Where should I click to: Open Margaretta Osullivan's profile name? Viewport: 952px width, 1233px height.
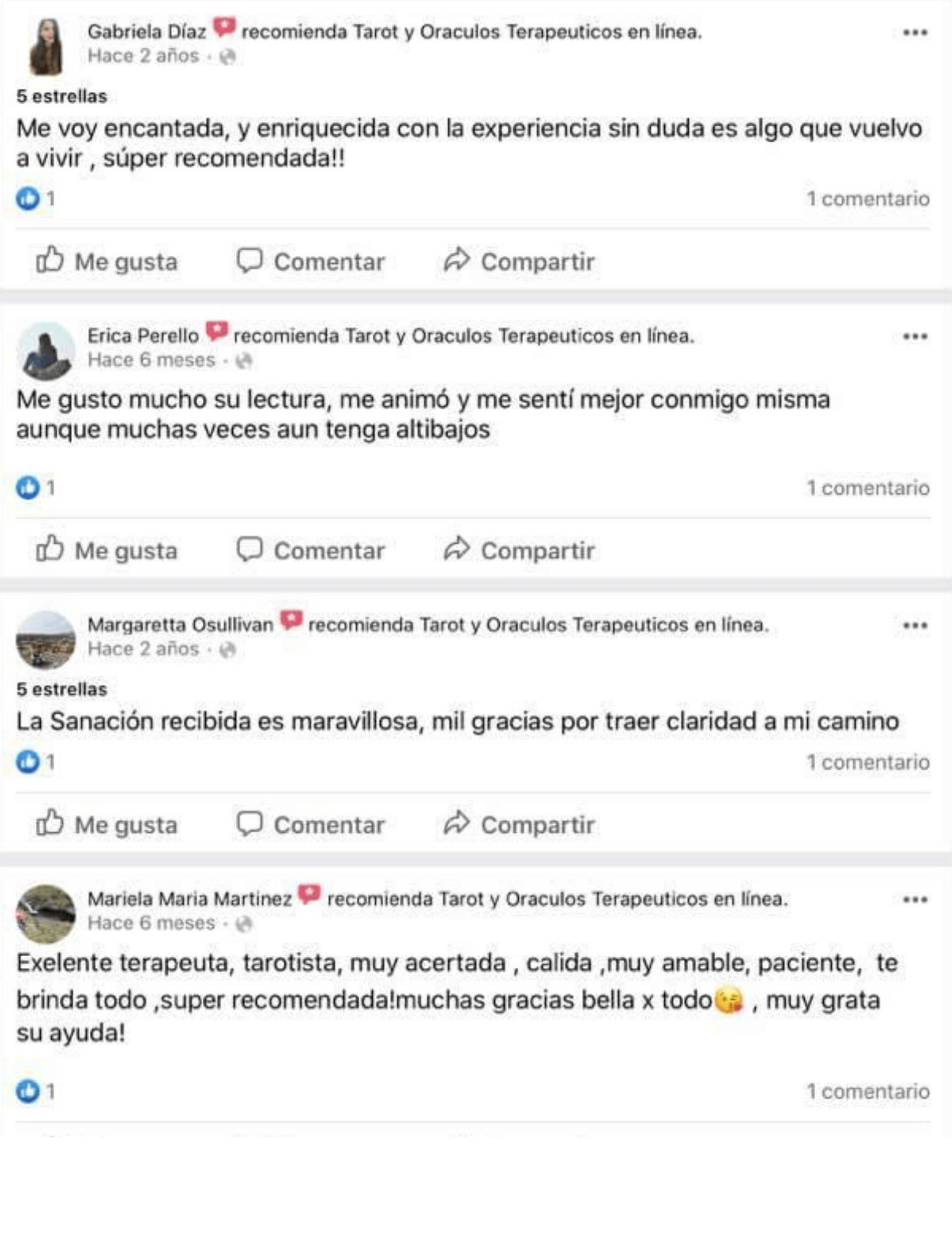(180, 625)
